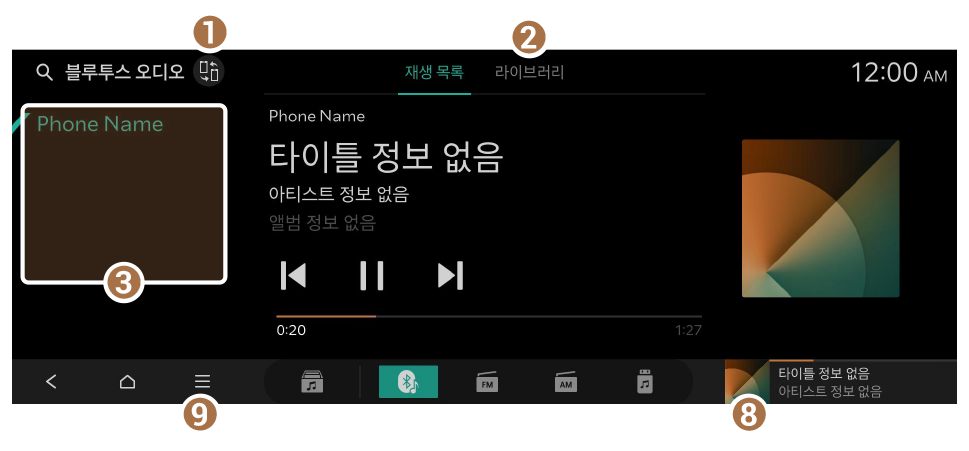
Task: Switch to the 재생 목록 tab
Action: click(434, 72)
